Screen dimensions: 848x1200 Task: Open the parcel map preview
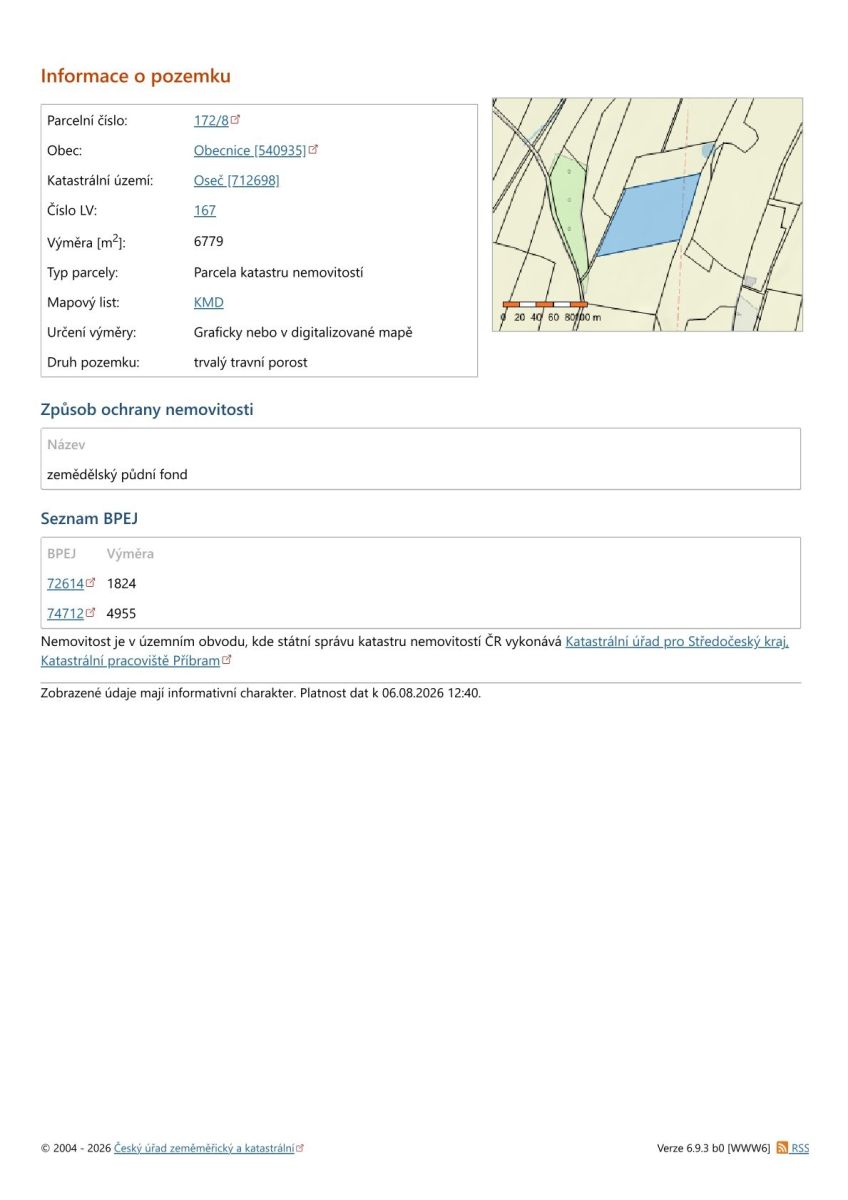tap(647, 214)
